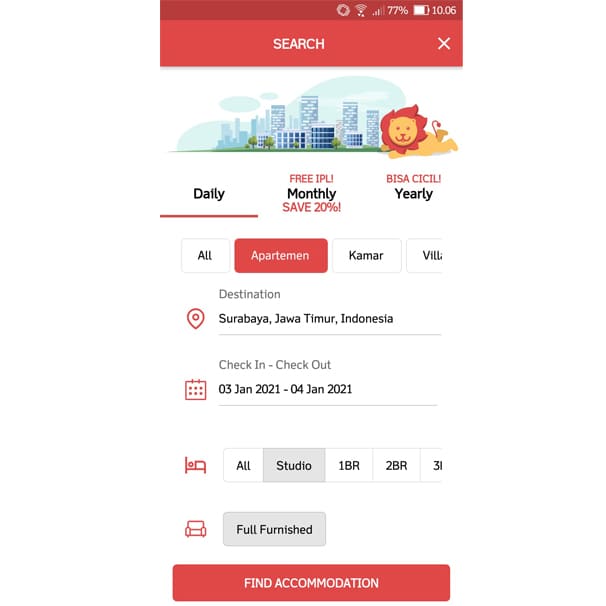Switch to the Daily tab

pos(209,194)
